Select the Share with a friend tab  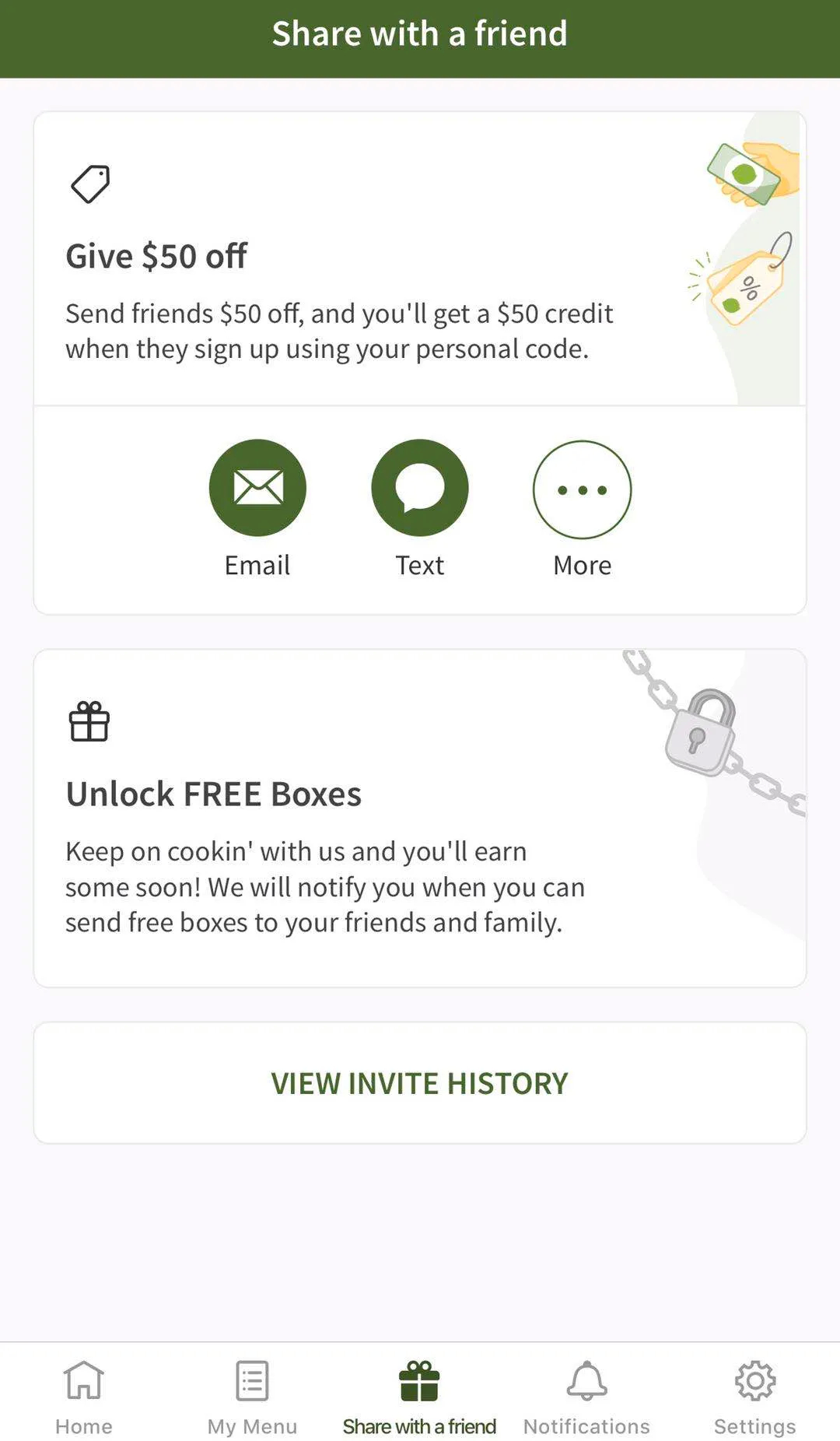[x=420, y=1396]
